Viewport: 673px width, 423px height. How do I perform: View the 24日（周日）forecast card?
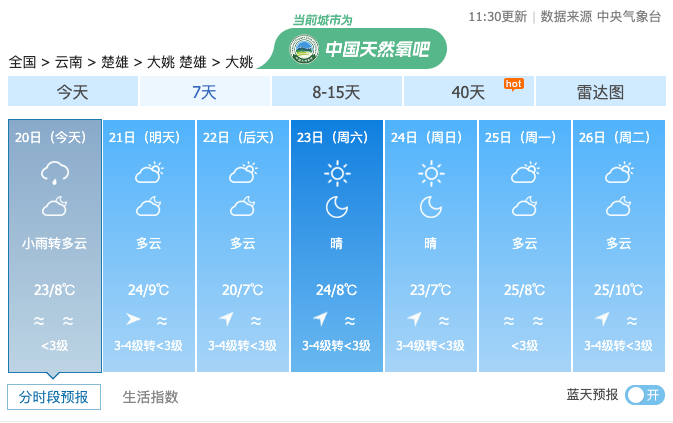[431, 246]
